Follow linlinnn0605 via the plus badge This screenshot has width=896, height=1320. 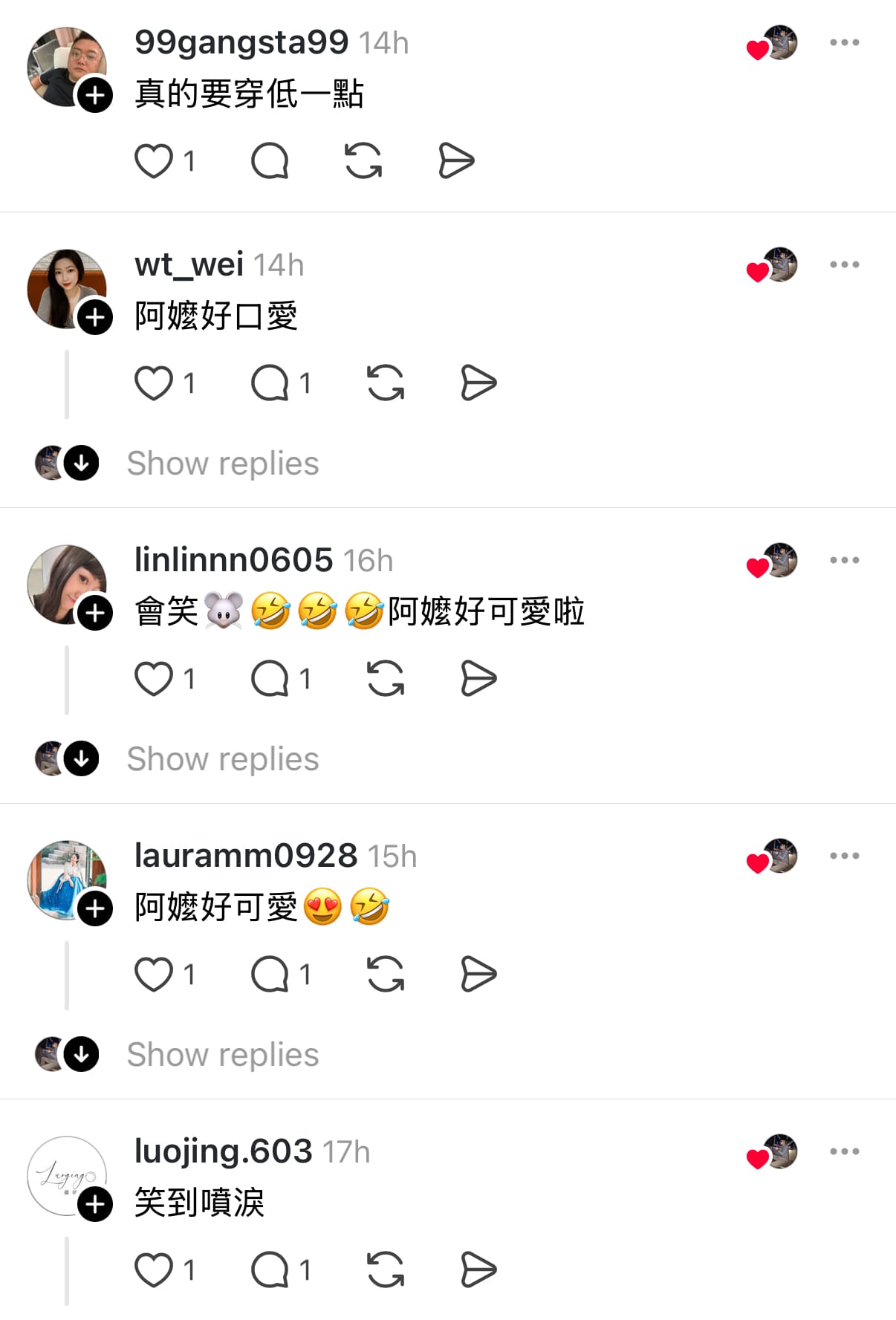click(x=95, y=614)
